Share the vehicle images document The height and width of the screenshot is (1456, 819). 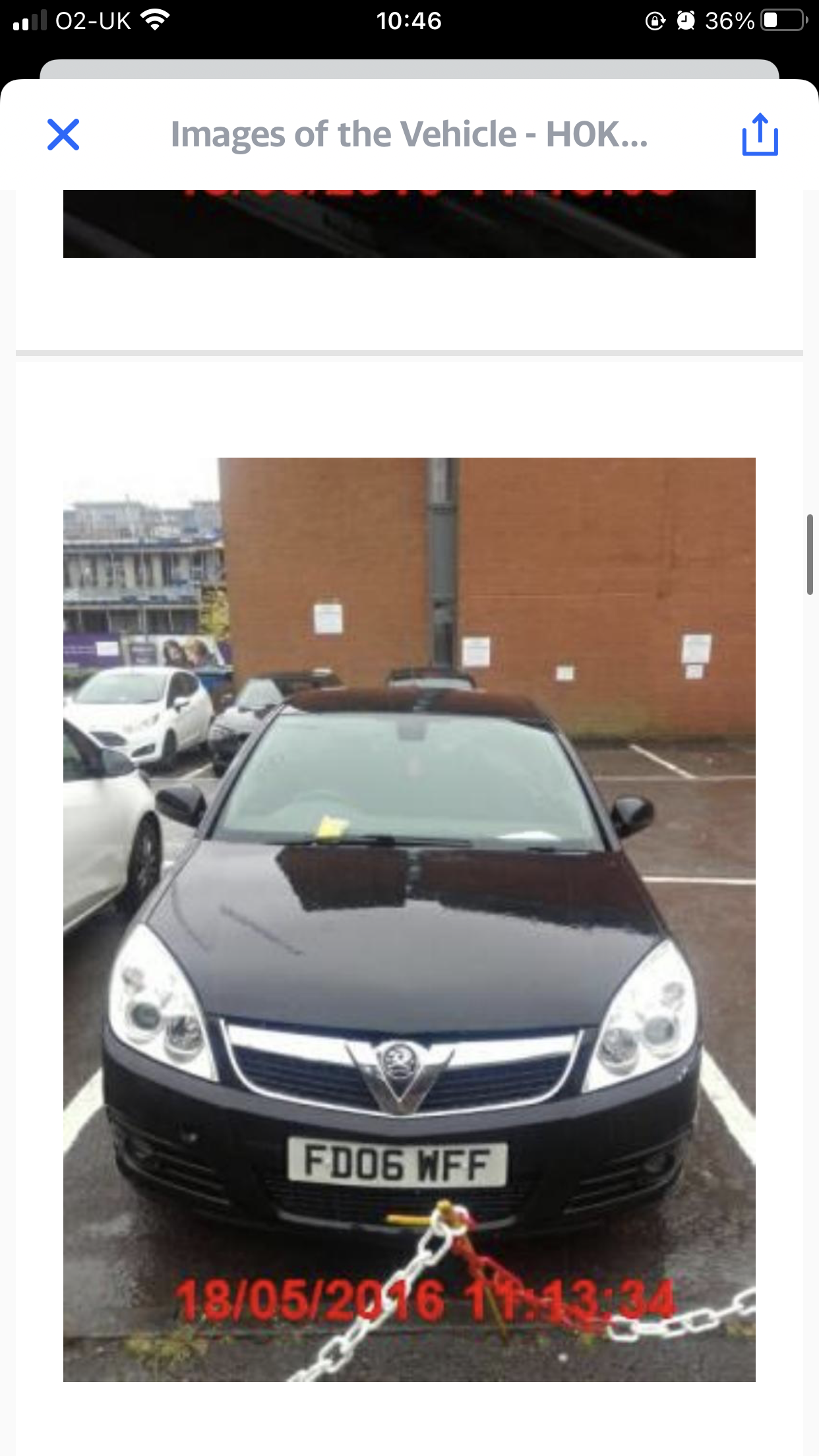760,135
